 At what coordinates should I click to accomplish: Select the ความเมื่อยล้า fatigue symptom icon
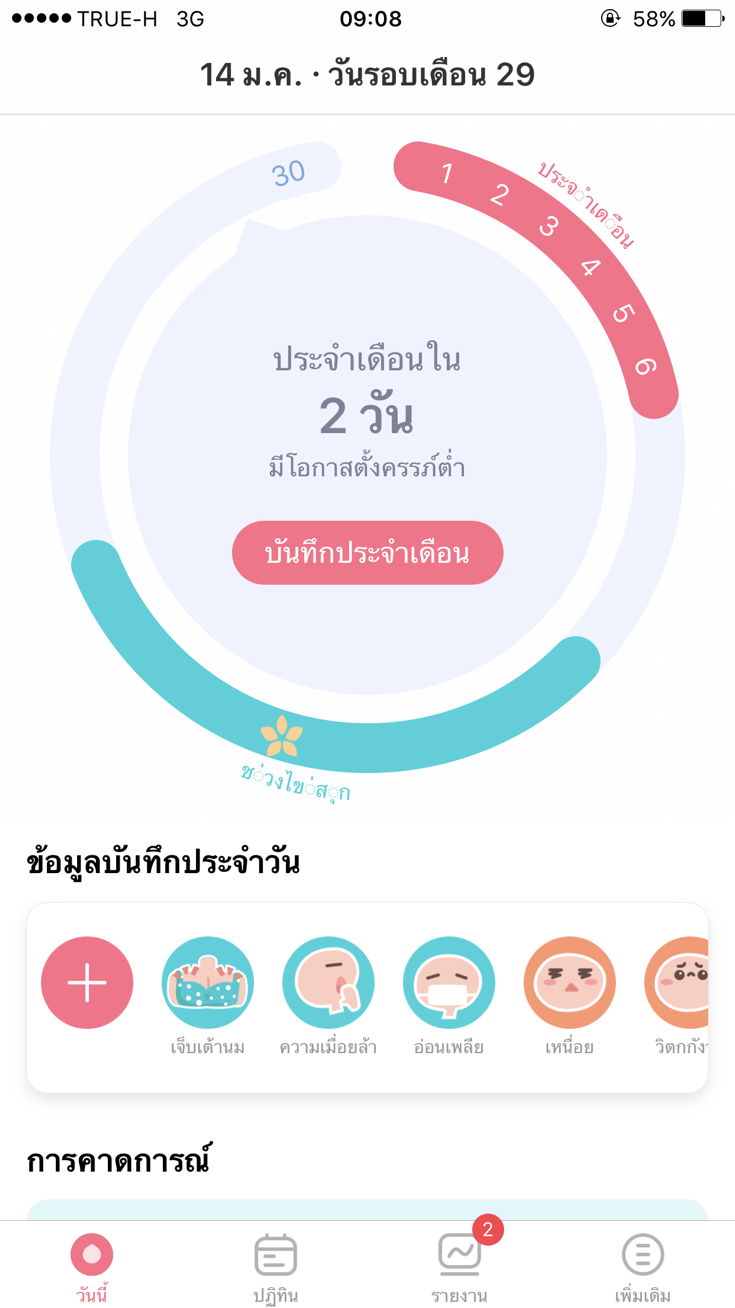(x=328, y=982)
